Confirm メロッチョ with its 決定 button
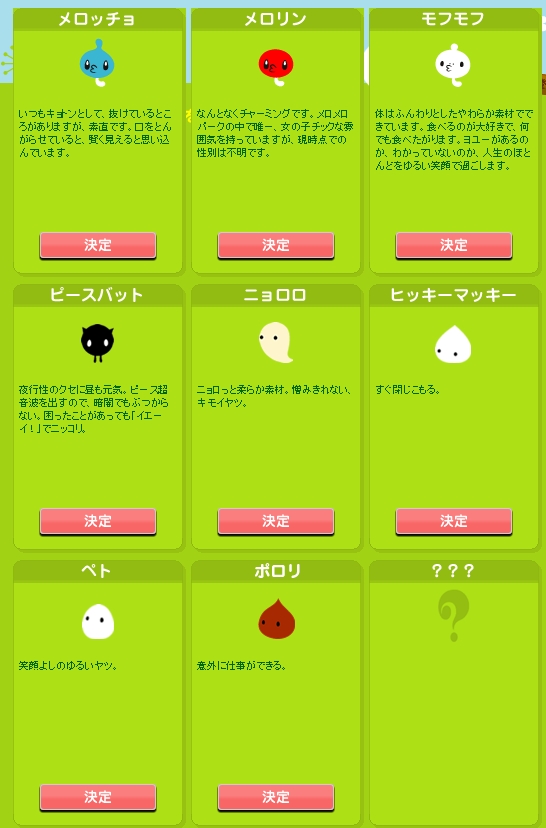Image resolution: width=546 pixels, height=828 pixels. pyautogui.click(x=98, y=245)
